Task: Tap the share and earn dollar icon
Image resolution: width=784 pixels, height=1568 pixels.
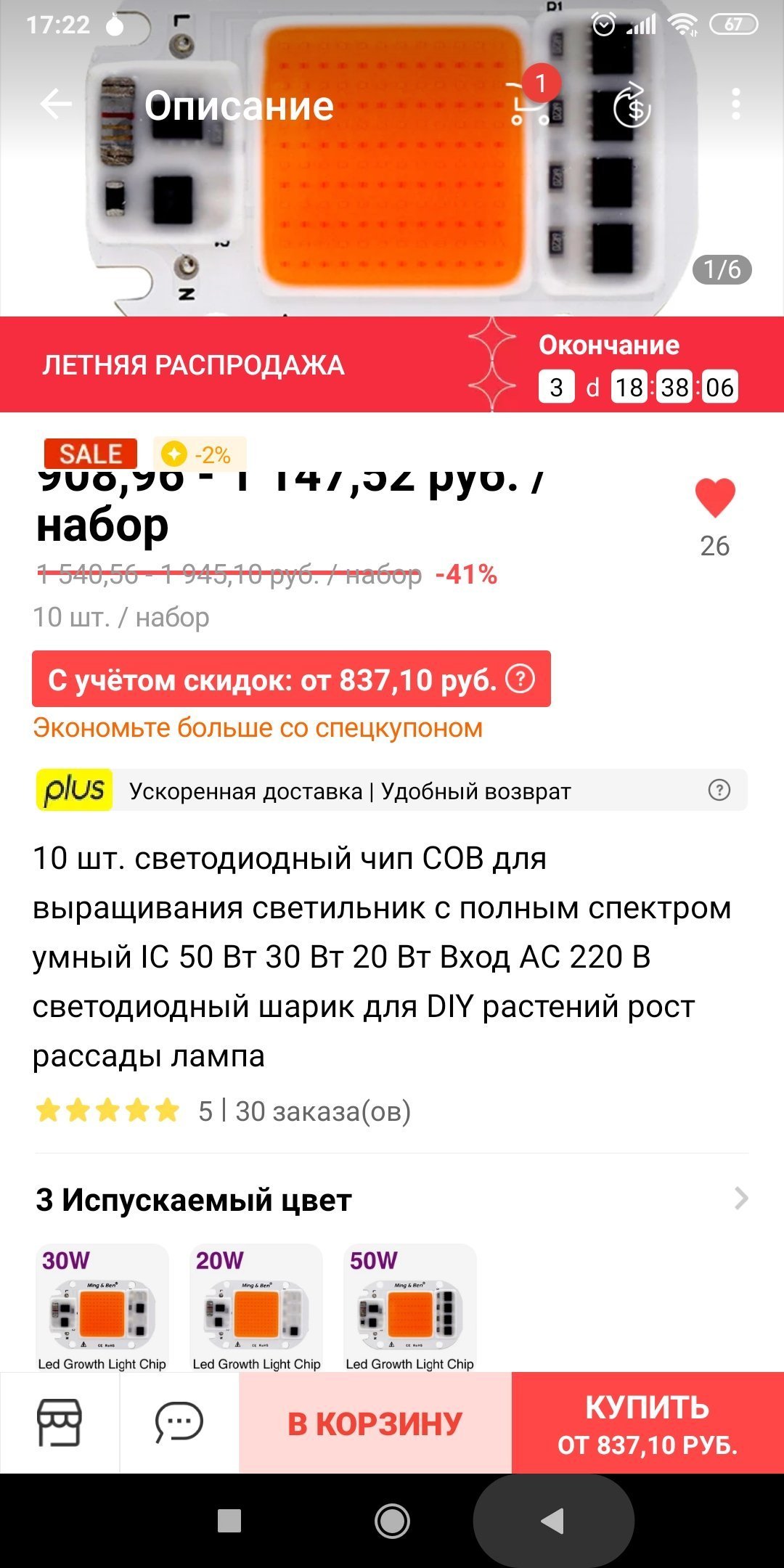Action: [632, 105]
